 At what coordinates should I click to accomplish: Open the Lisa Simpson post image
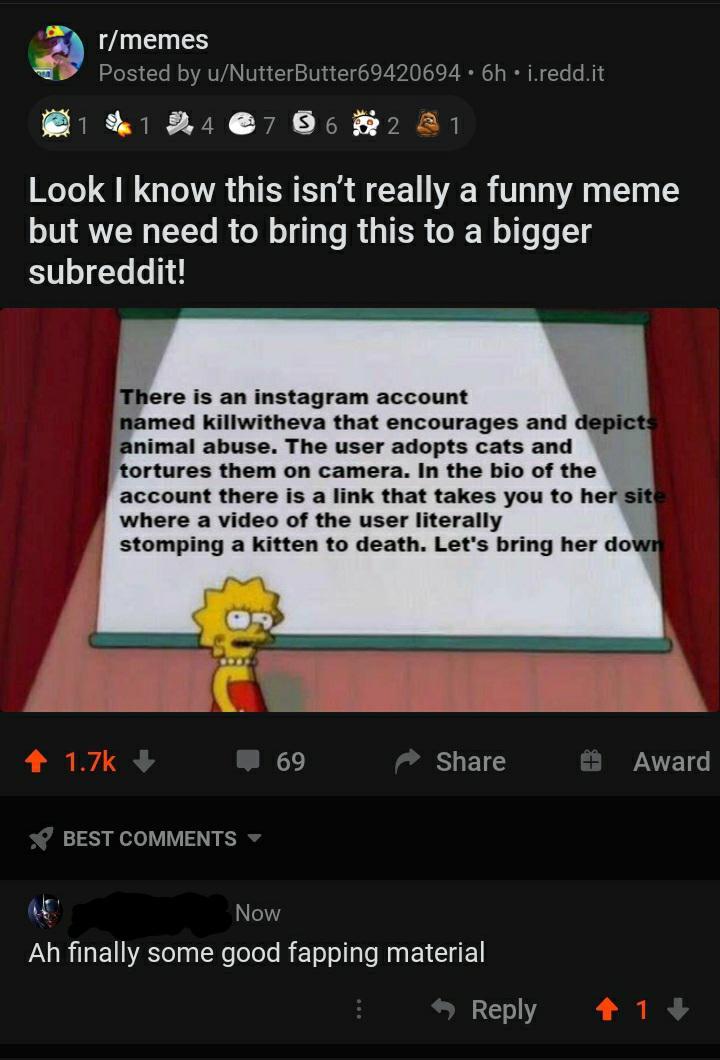click(360, 510)
